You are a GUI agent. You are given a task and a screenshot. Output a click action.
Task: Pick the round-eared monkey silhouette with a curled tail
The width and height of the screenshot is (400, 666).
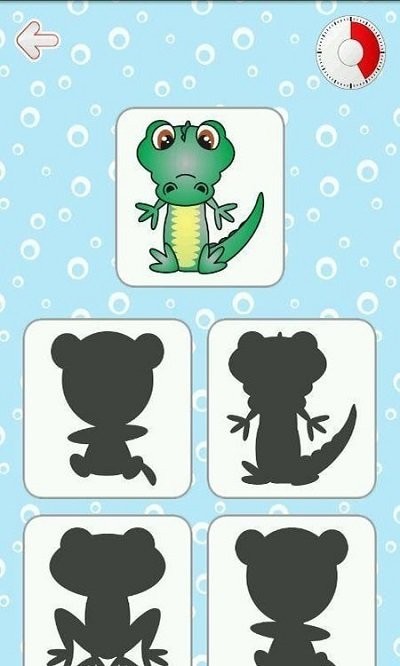click(x=107, y=408)
